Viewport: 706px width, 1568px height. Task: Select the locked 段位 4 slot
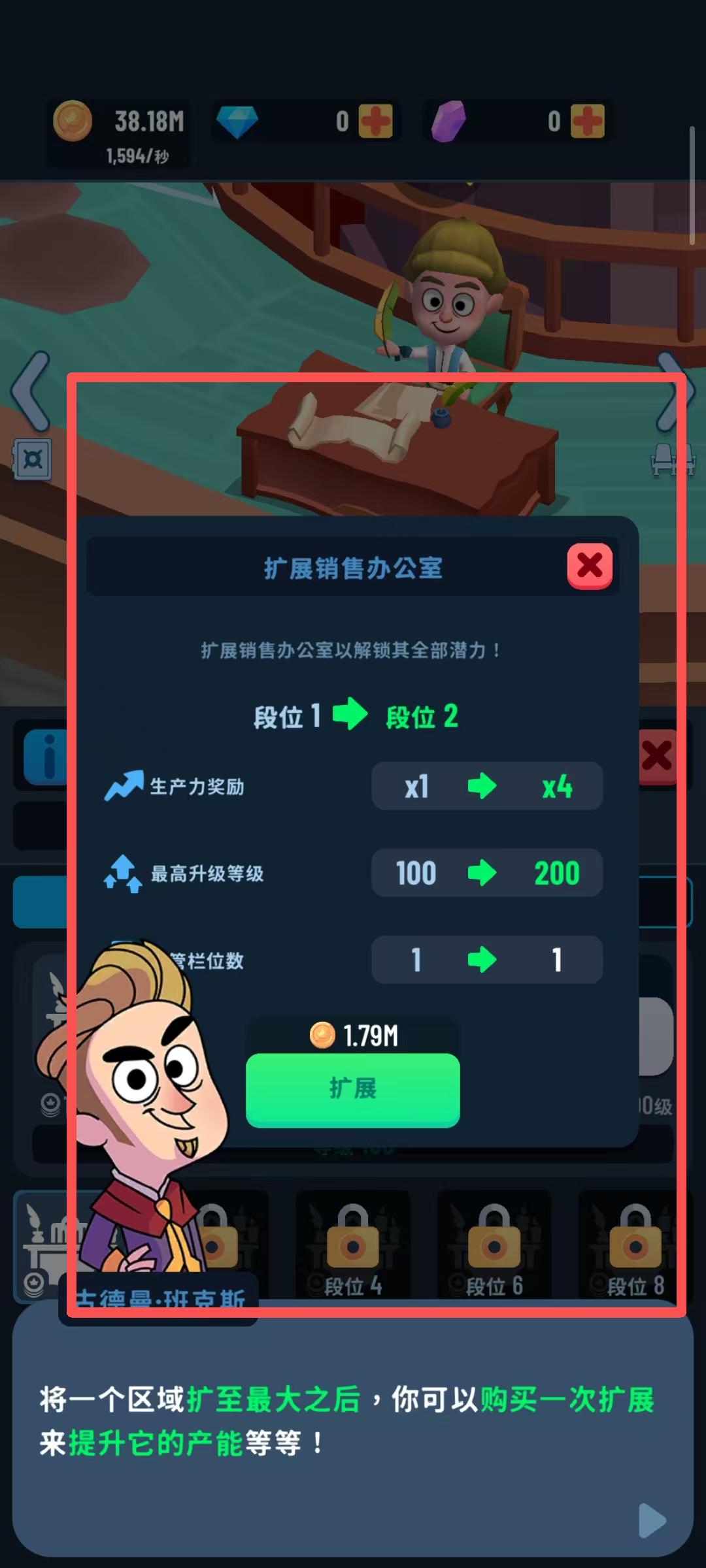(352, 1245)
